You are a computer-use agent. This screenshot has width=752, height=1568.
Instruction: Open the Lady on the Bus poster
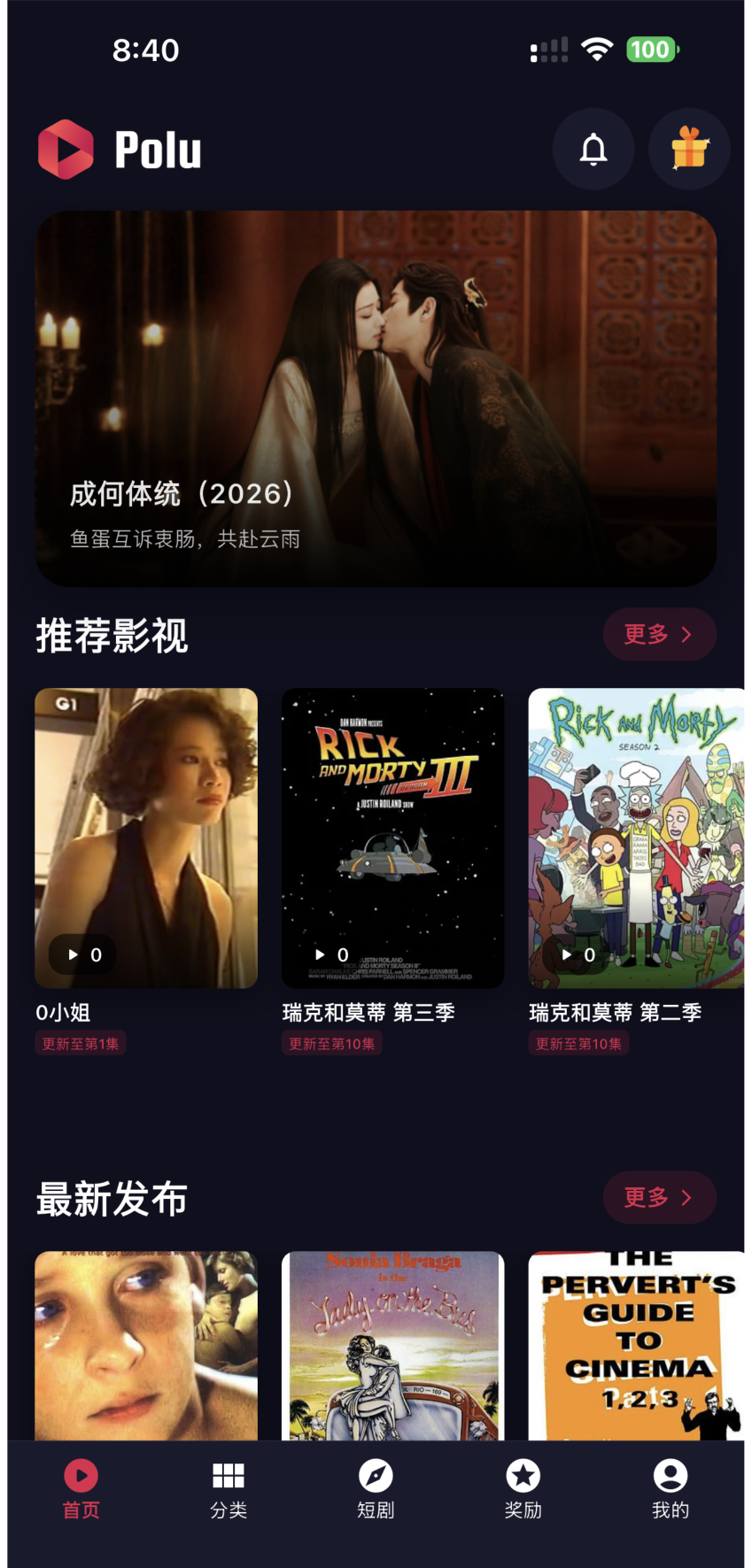click(x=392, y=1346)
